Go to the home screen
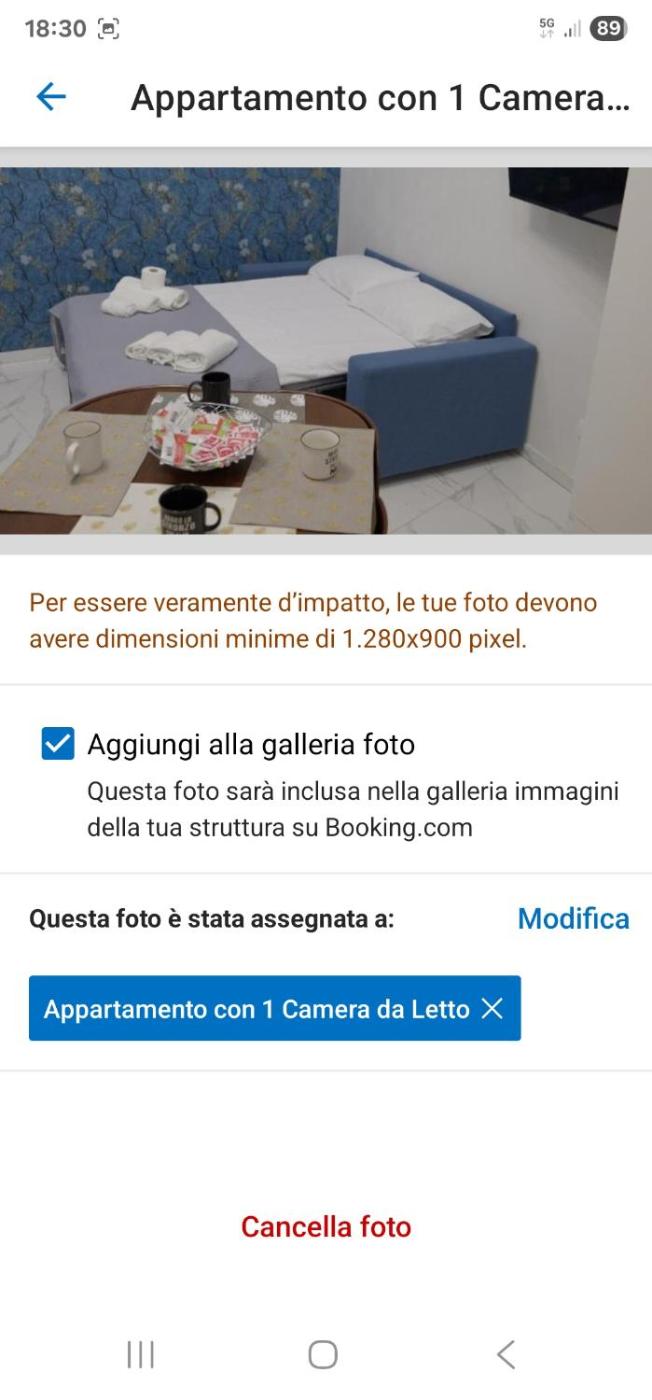Image resolution: width=652 pixels, height=1400 pixels. click(x=323, y=1354)
